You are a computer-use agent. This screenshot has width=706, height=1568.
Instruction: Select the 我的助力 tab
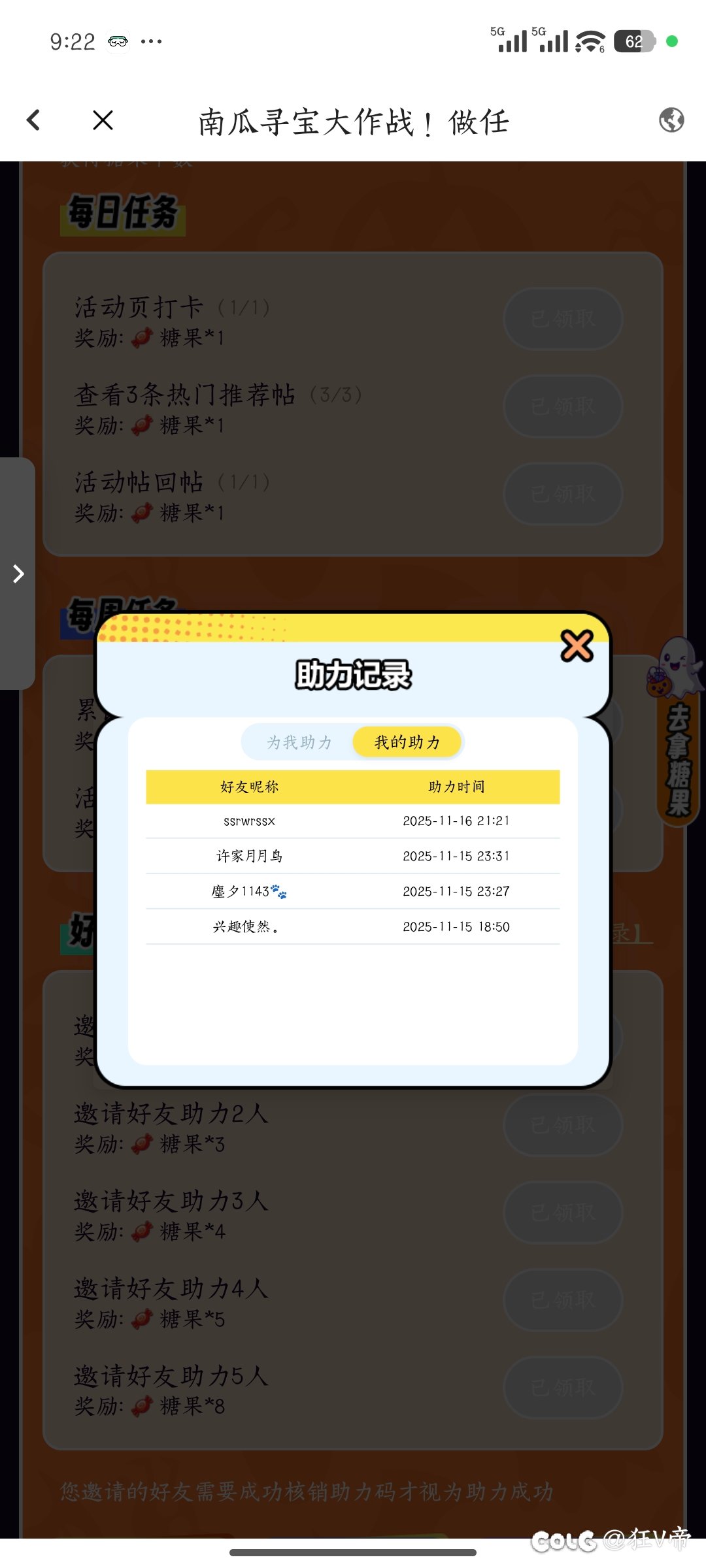coord(407,742)
